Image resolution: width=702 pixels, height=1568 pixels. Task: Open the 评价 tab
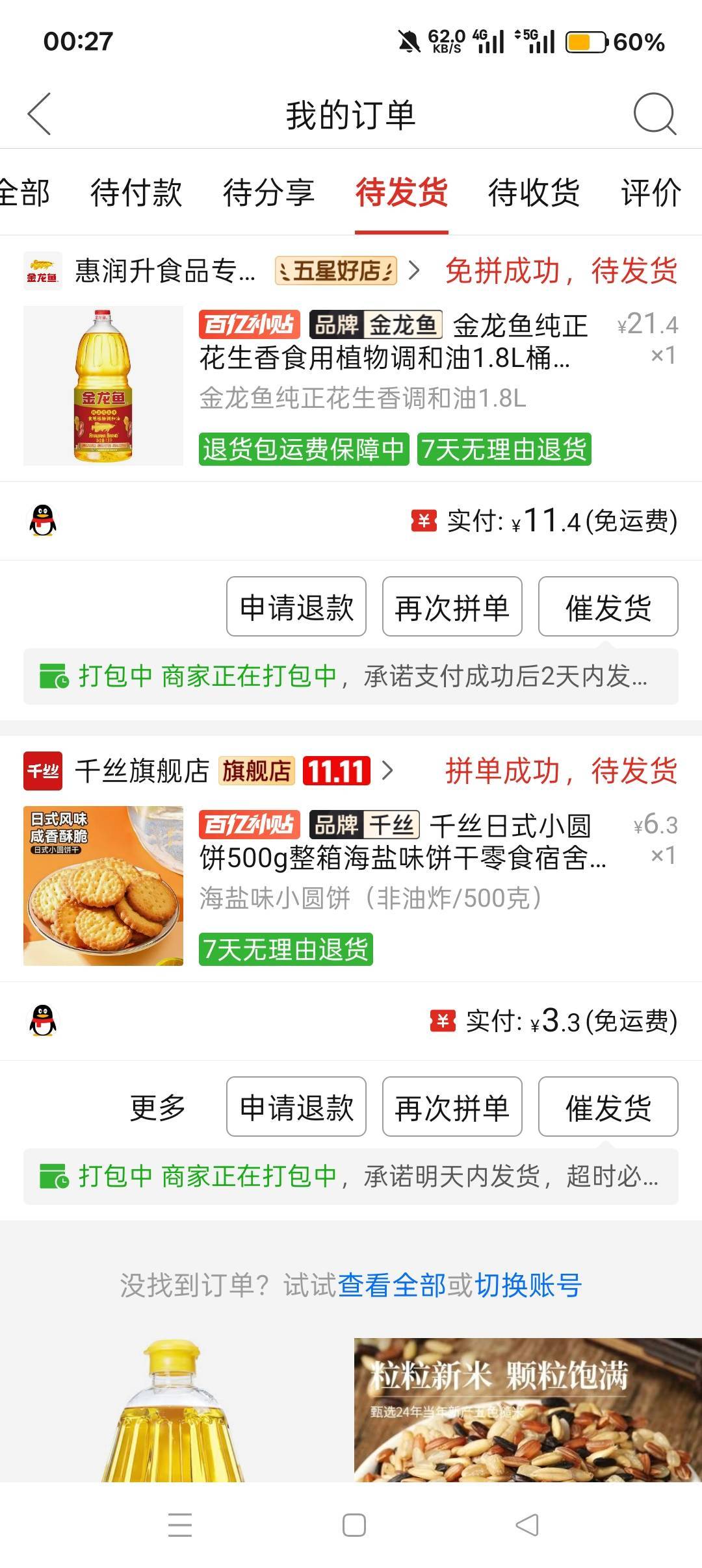(651, 193)
